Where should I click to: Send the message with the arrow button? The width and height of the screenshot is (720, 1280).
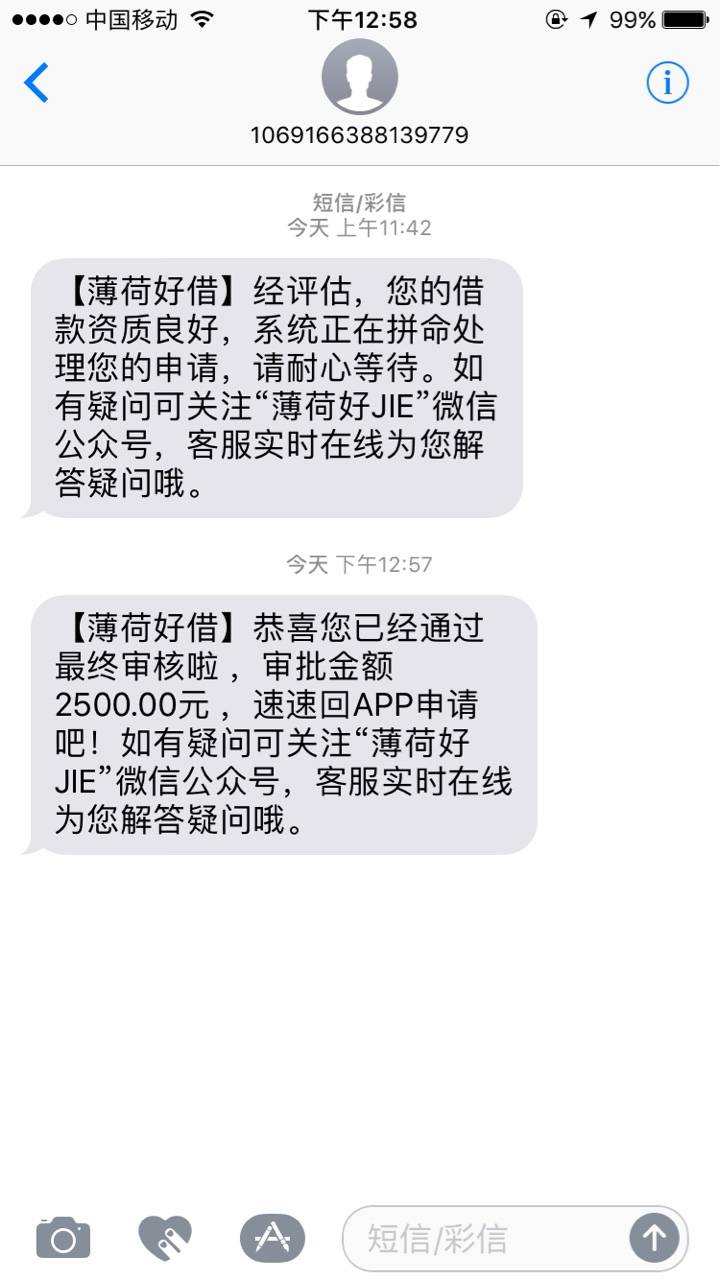click(654, 1239)
